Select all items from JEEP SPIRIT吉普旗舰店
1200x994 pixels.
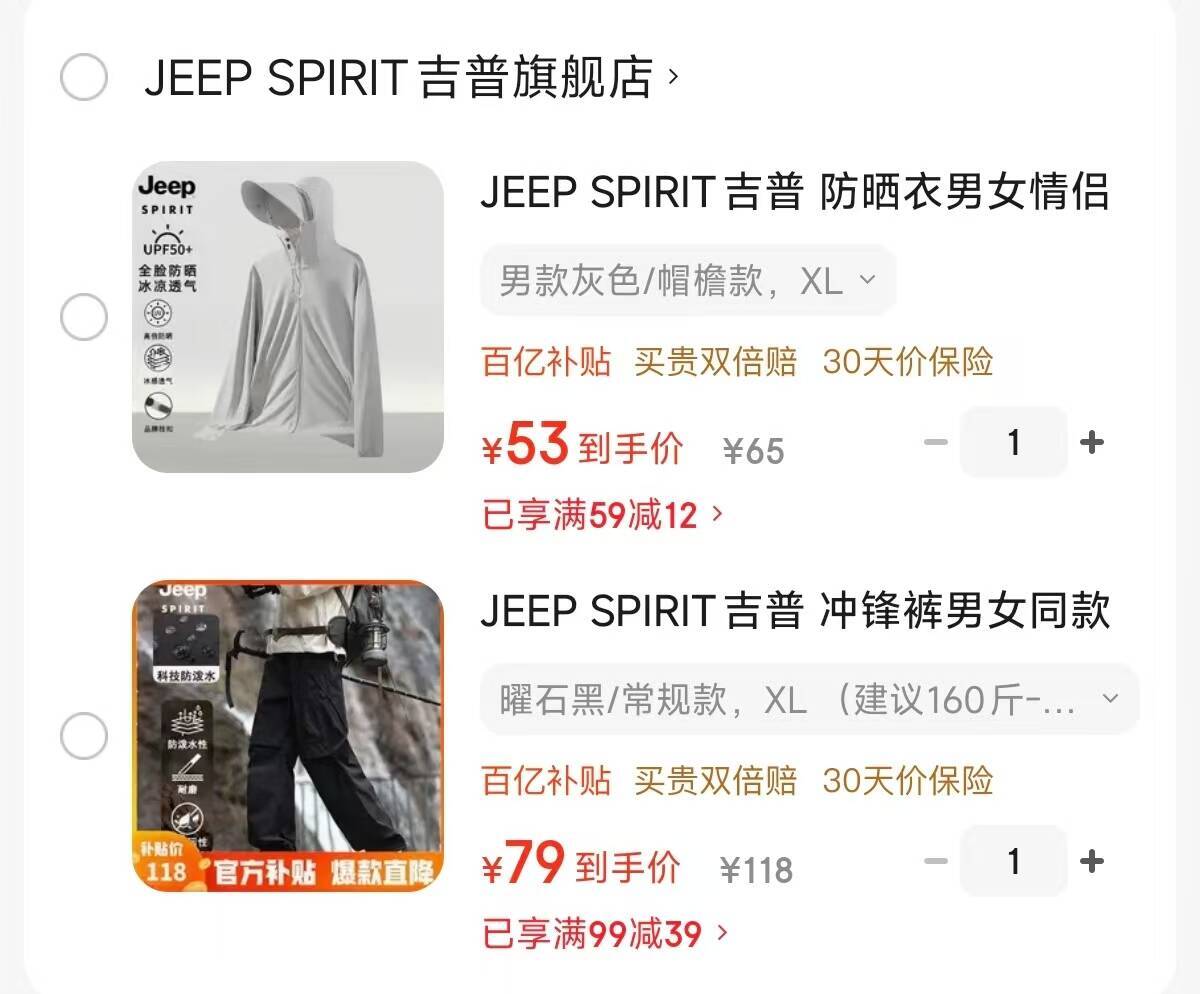point(84,77)
